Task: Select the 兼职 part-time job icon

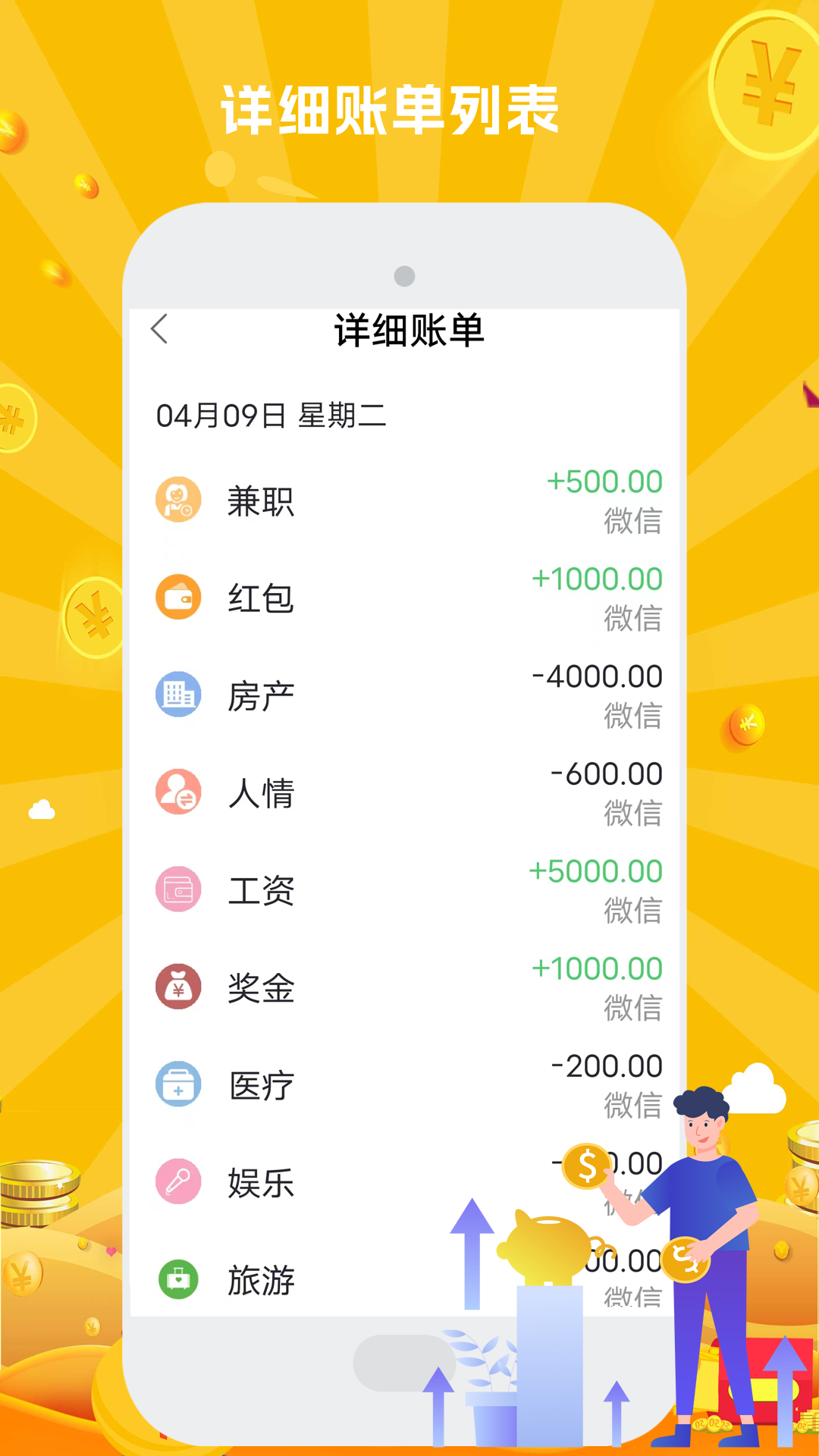Action: tap(178, 499)
